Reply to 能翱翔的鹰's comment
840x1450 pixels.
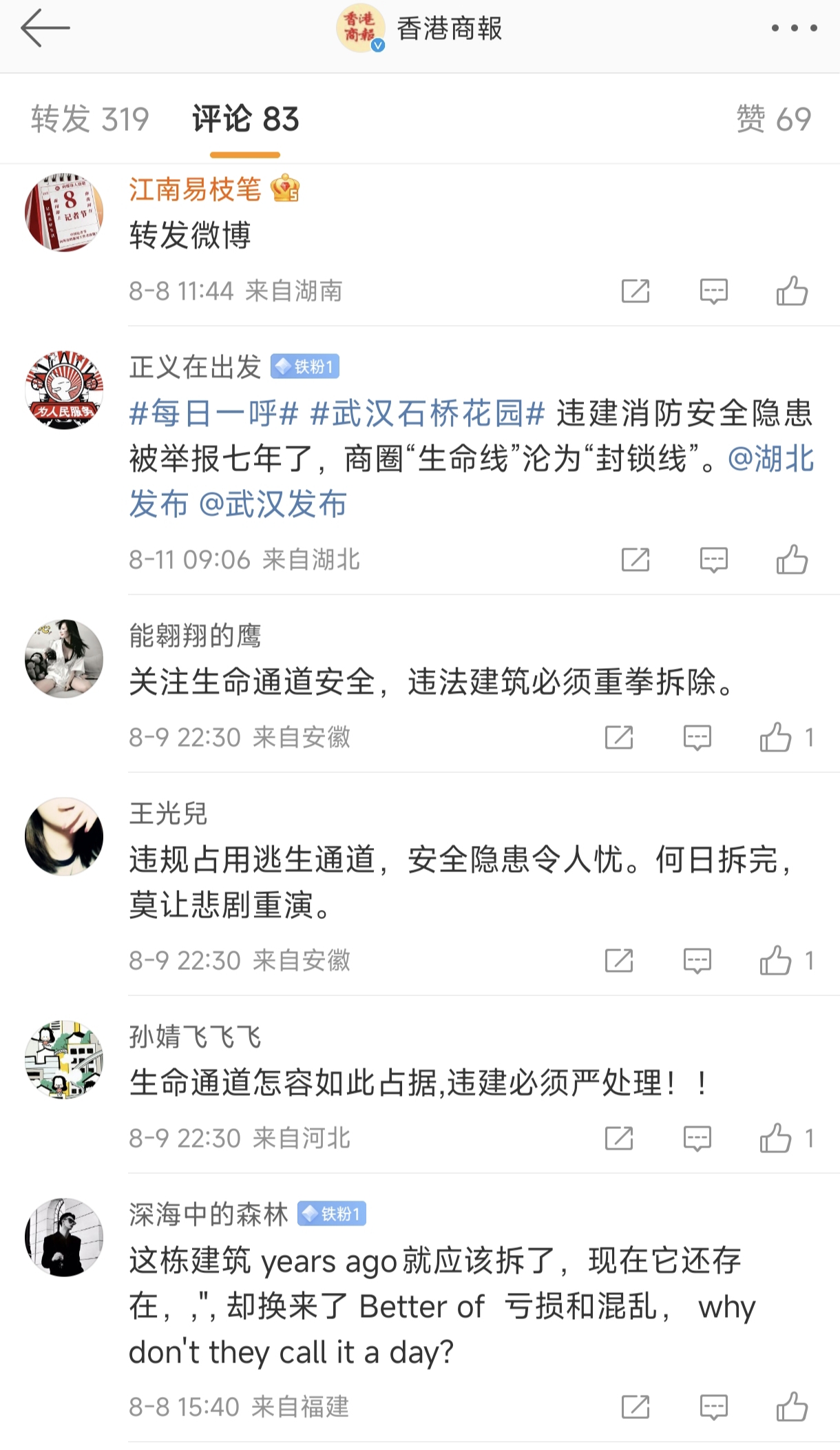click(x=697, y=737)
